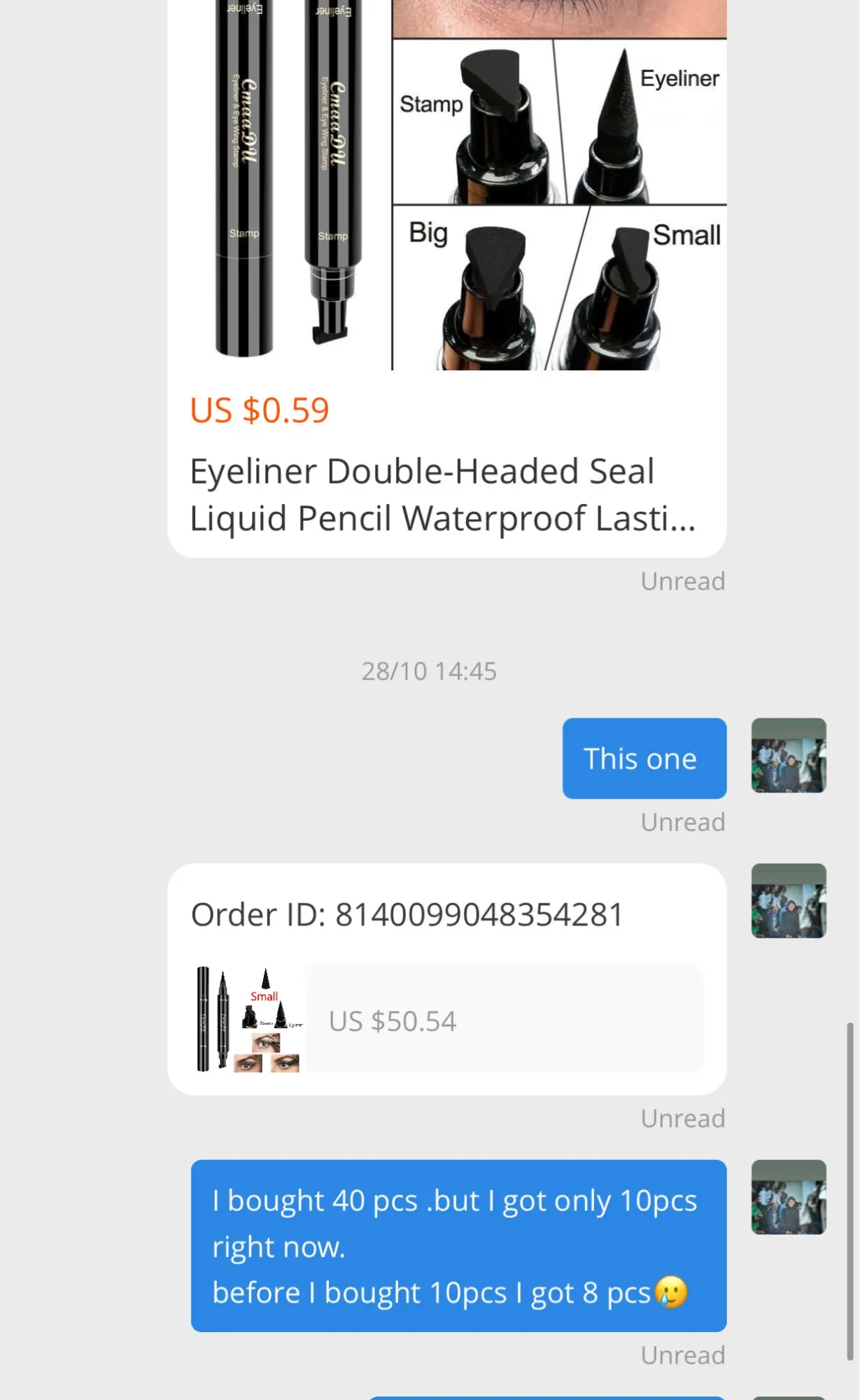The height and width of the screenshot is (1400, 860).
Task: Tap the profile avatar beside "This one" message
Action: click(x=789, y=755)
